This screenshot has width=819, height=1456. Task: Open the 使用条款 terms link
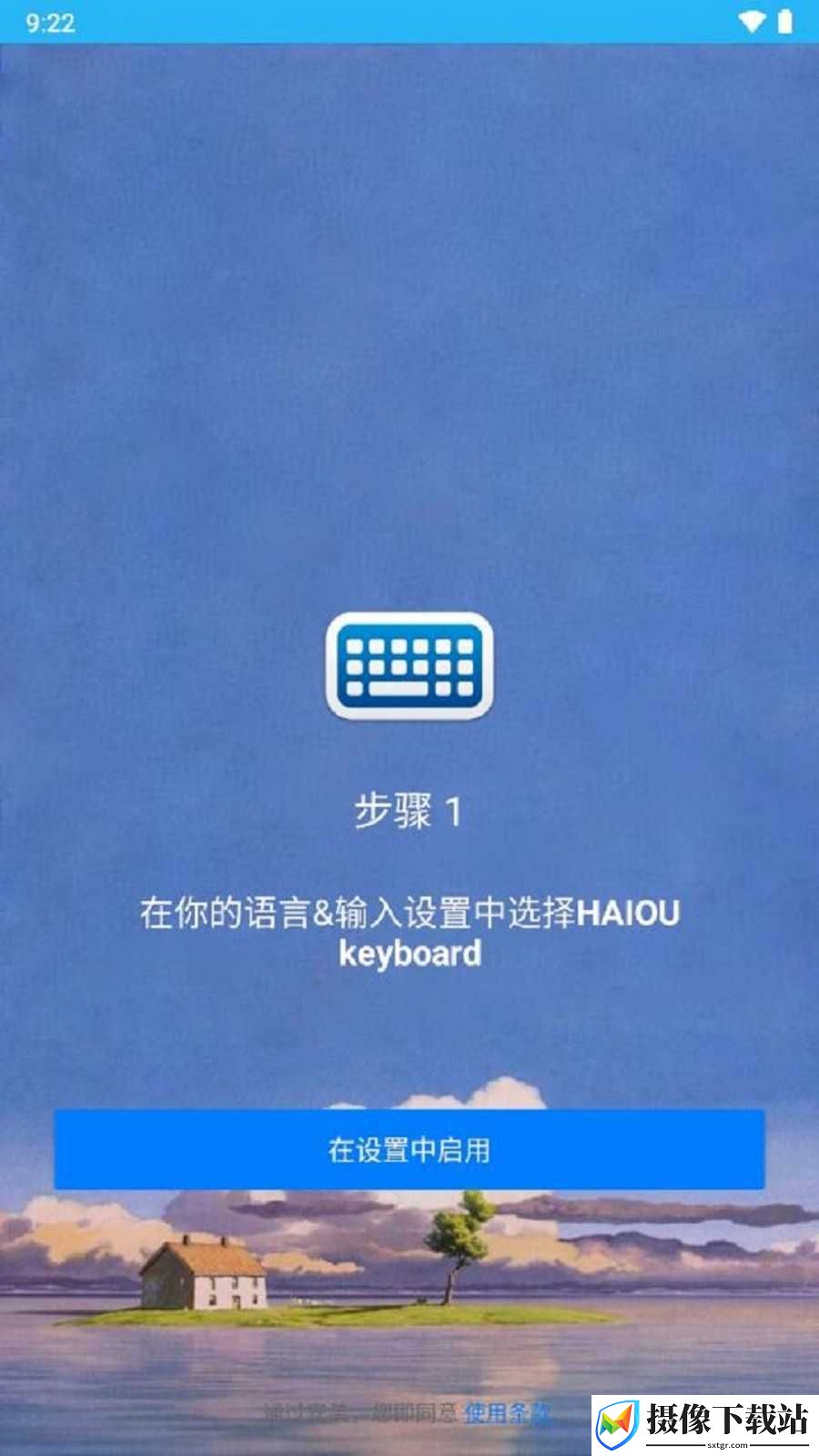point(507,1412)
